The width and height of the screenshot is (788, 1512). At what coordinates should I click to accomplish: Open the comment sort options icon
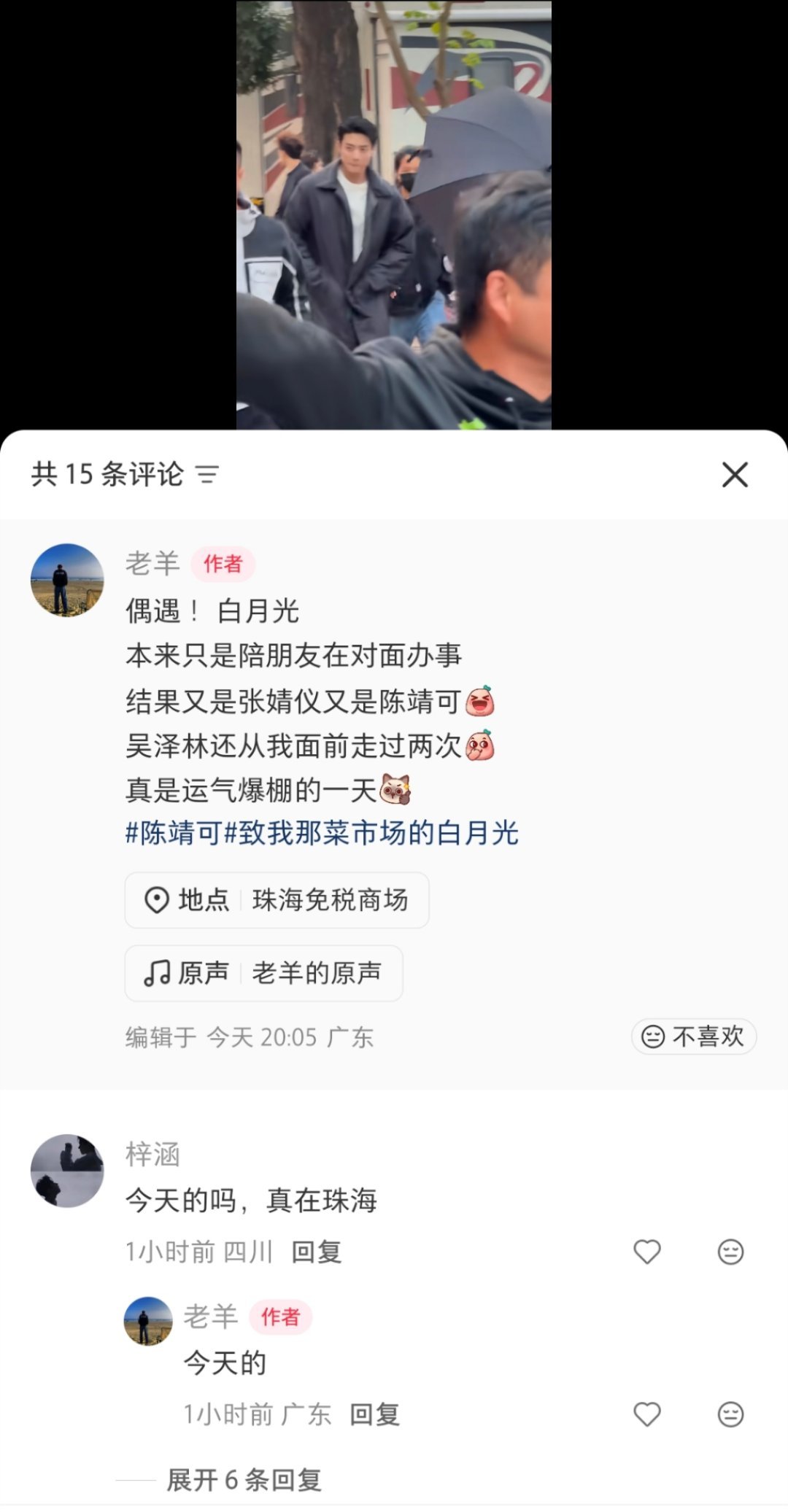(209, 474)
